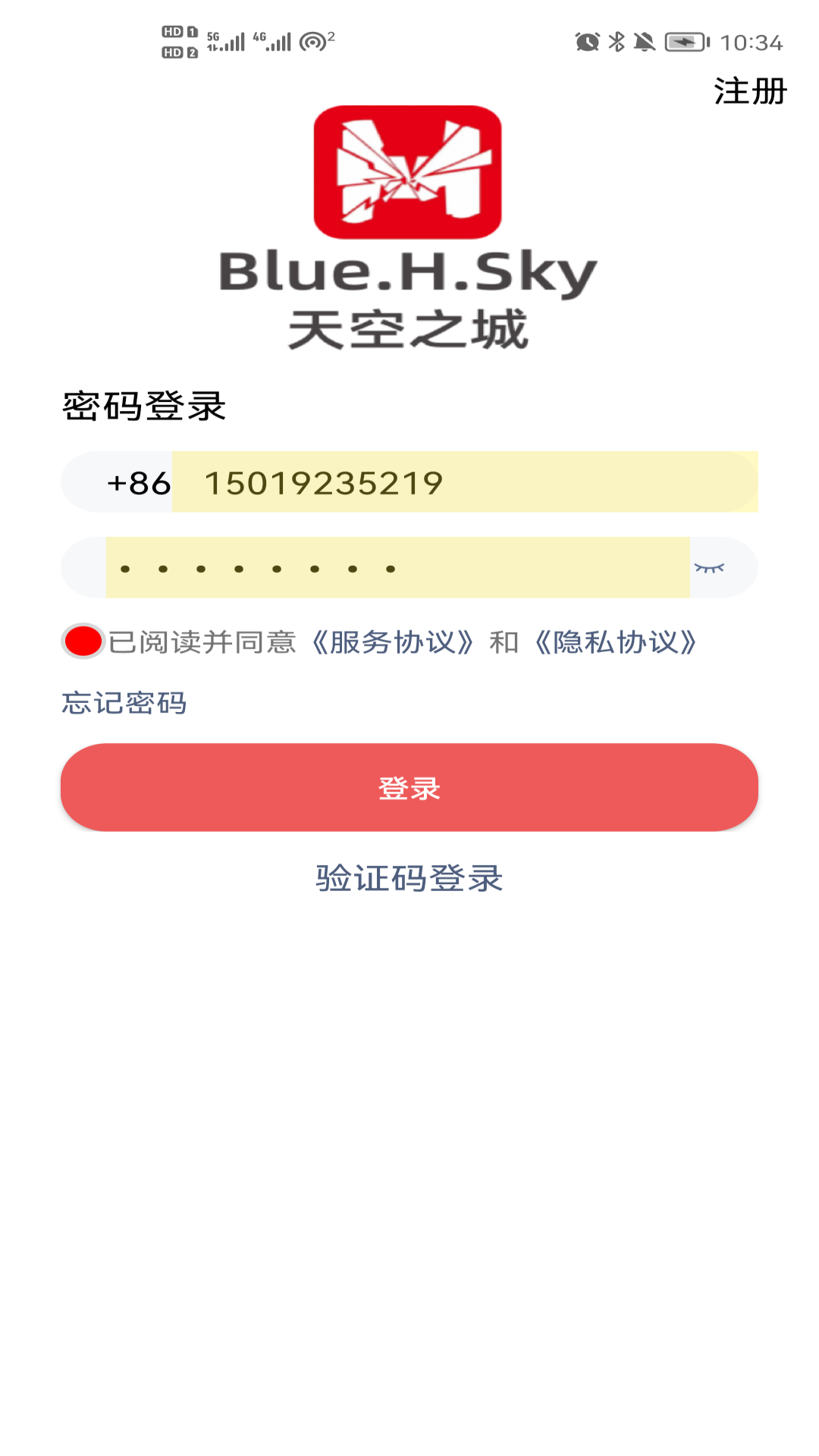Switch to 验证码登录 login mode
Viewport: 819px width, 1456px height.
[409, 877]
